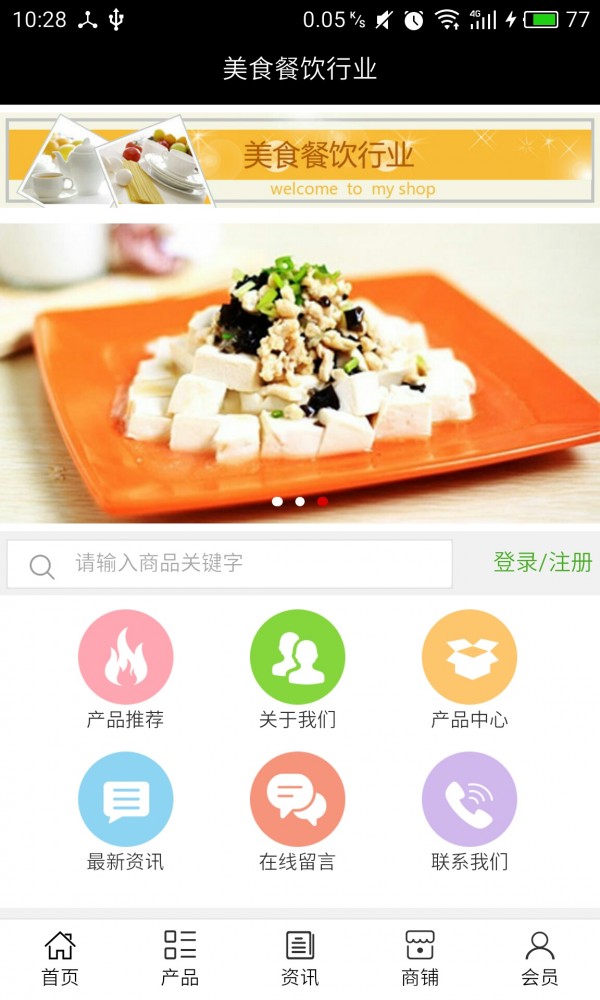Image resolution: width=600 pixels, height=1000 pixels.
Task: Open the 登录/注册 link
Action: tap(542, 562)
